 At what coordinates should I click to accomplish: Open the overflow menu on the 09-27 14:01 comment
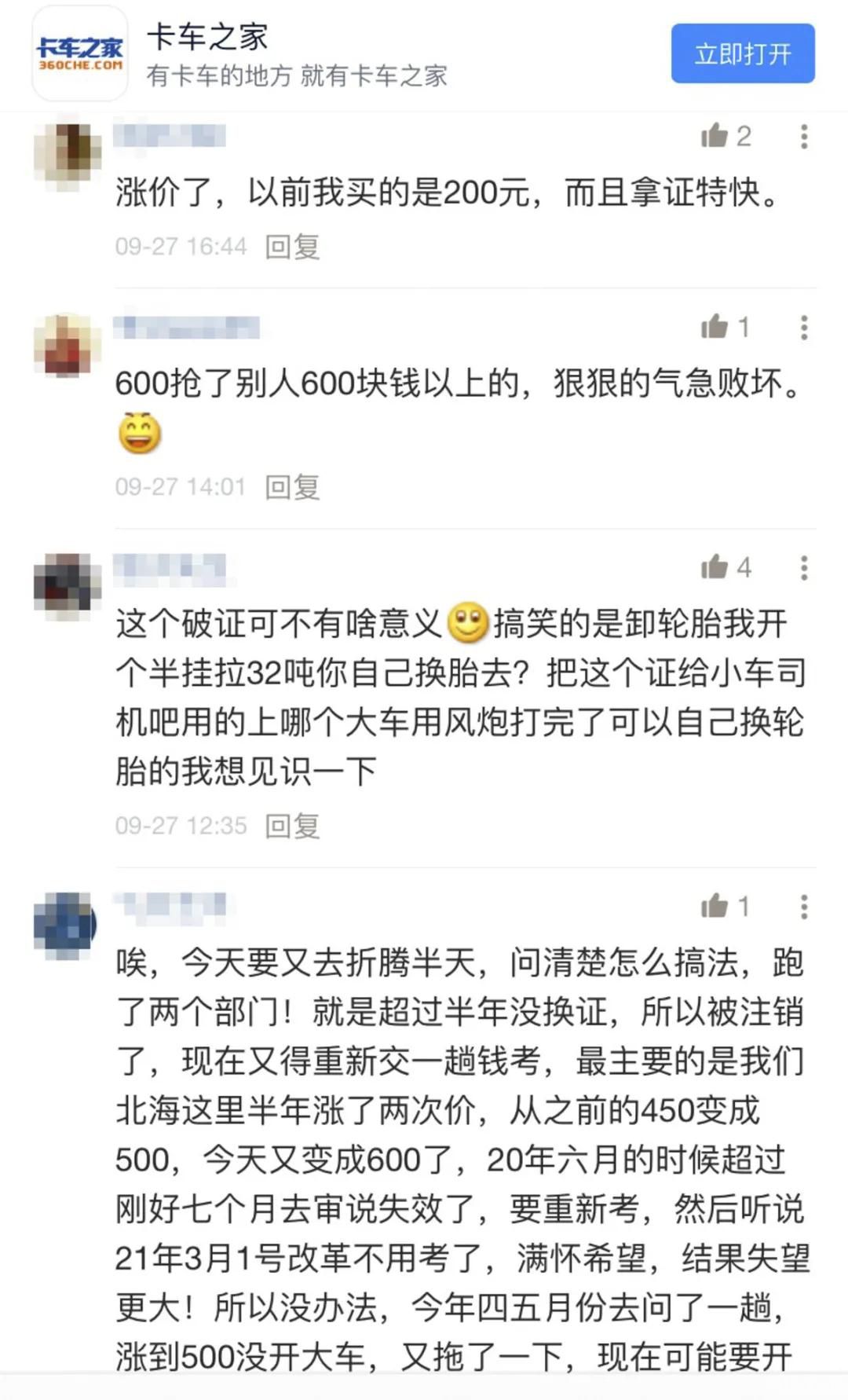tap(803, 328)
